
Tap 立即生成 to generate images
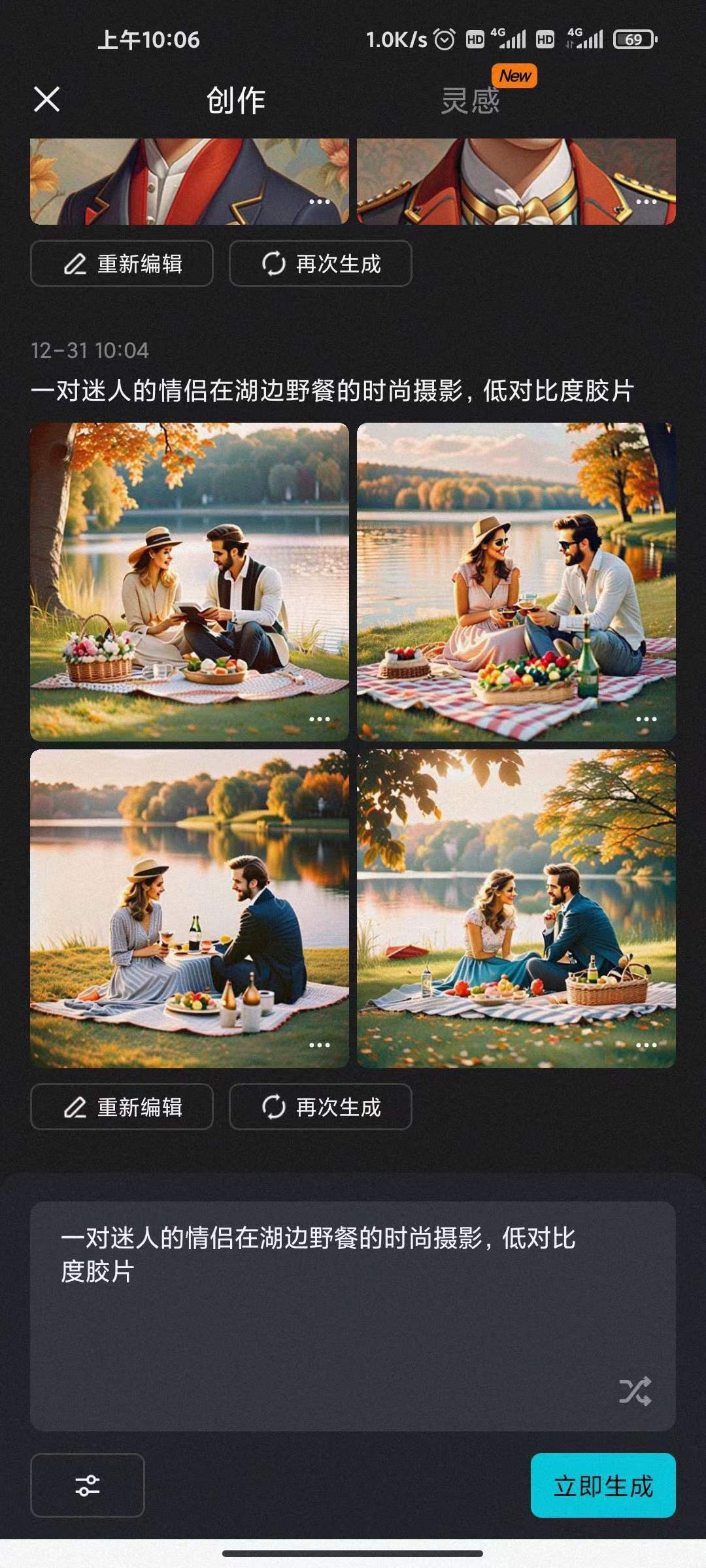603,1485
